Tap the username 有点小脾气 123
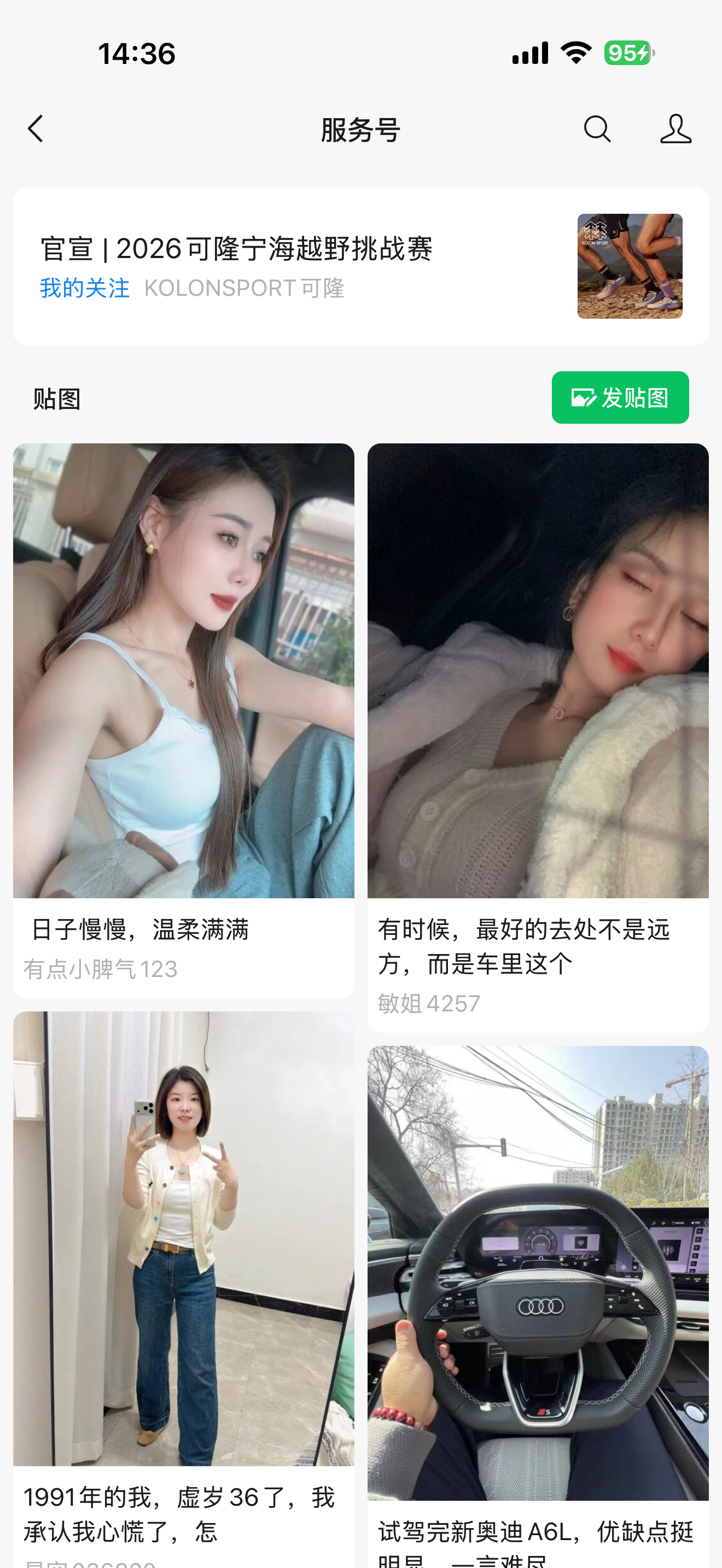Screen dimensions: 722x1568 101,968
